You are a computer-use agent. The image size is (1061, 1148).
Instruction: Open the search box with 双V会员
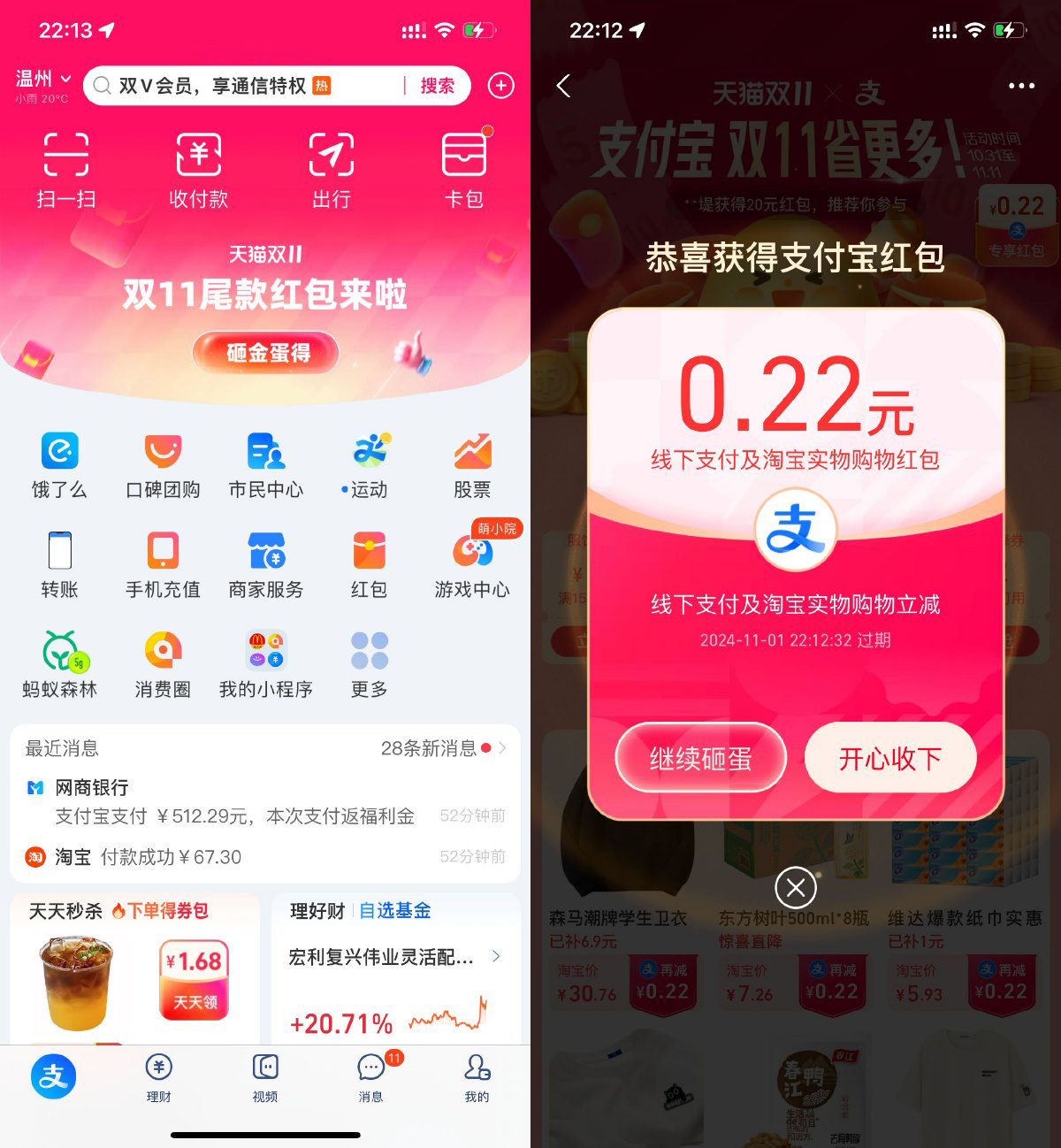click(x=248, y=86)
